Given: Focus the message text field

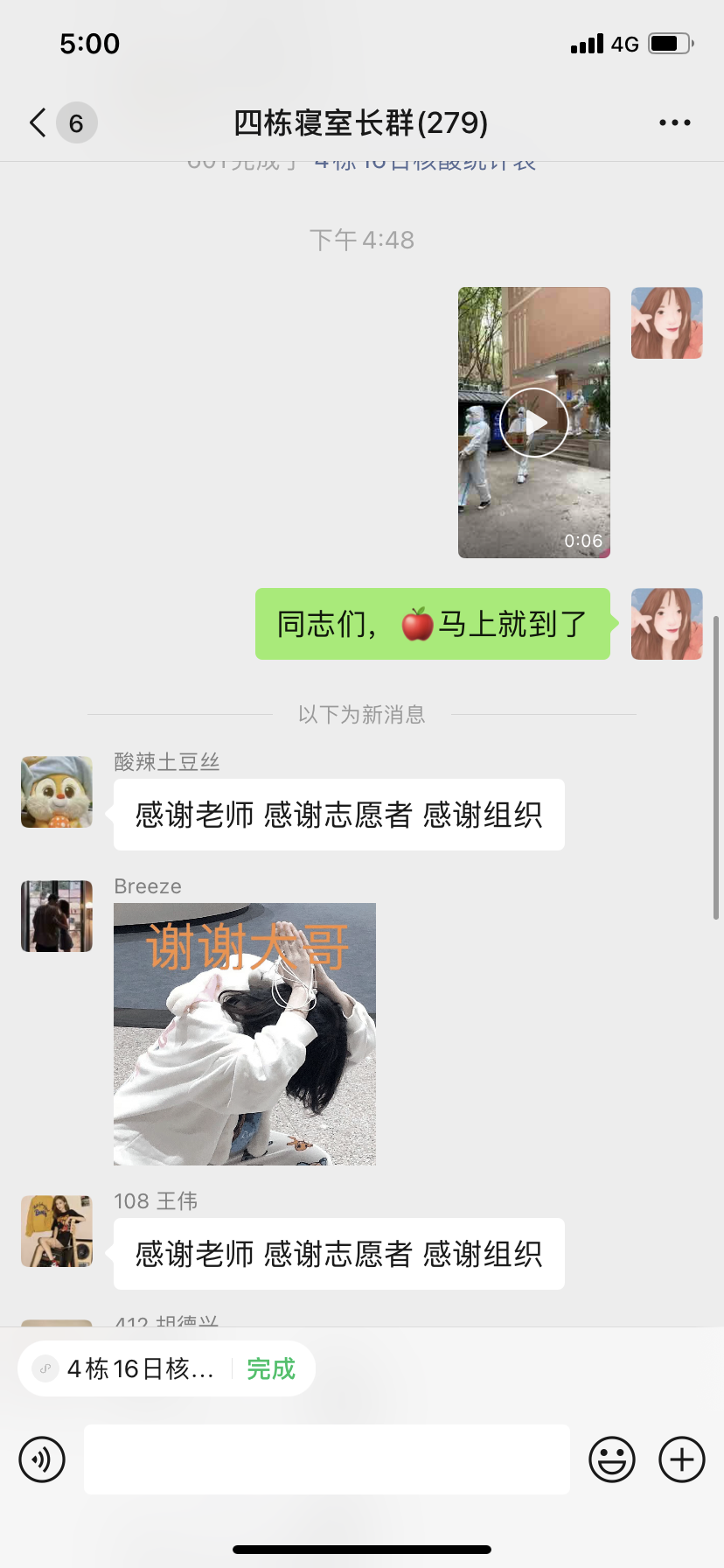Looking at the screenshot, I should (327, 1459).
